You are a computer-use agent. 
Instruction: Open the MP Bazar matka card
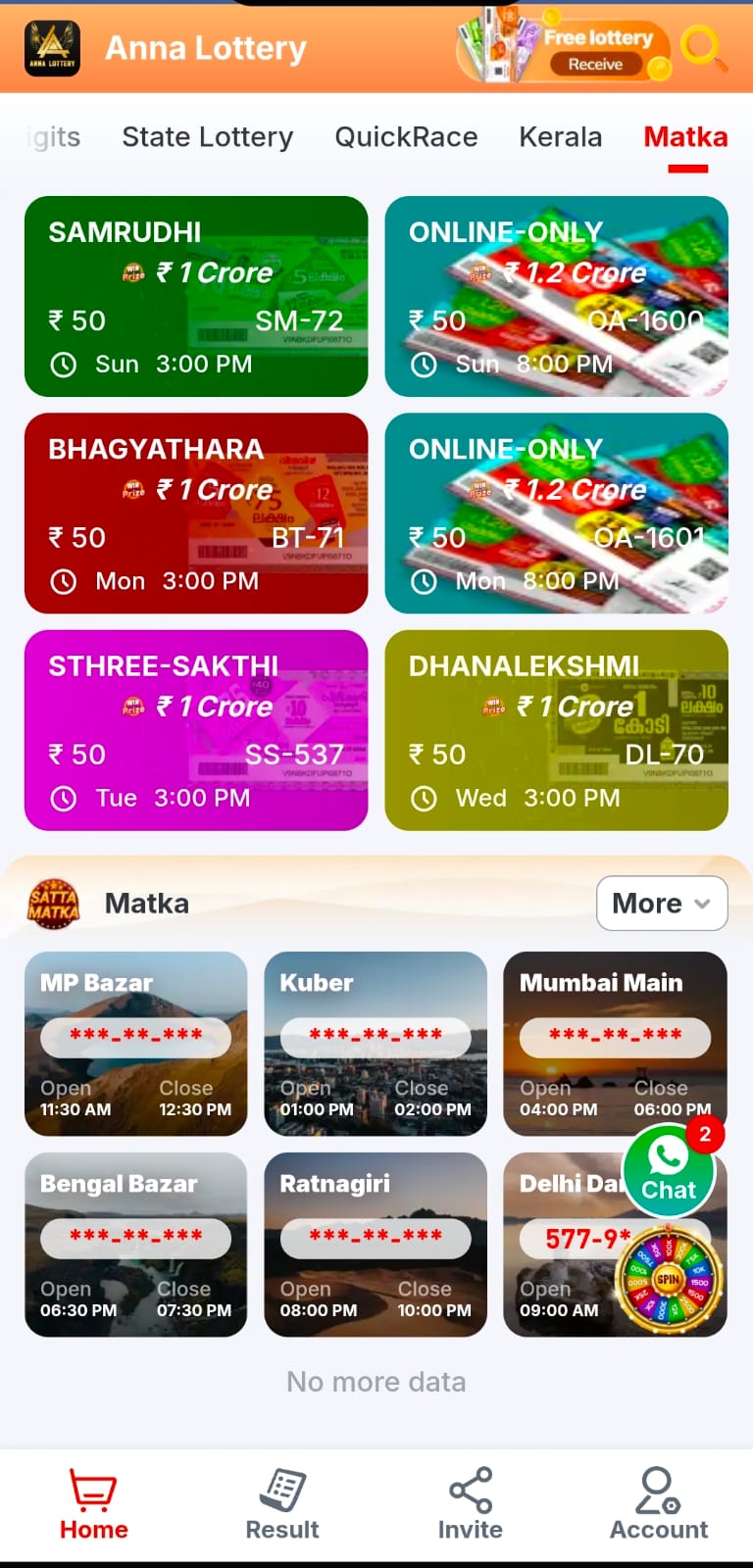pos(136,1044)
